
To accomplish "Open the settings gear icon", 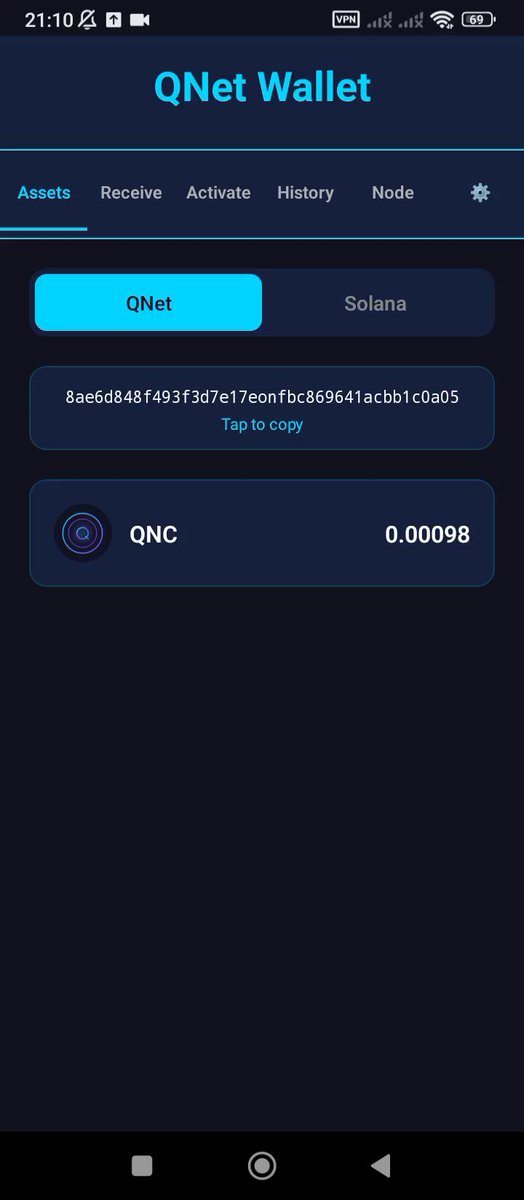I will [x=480, y=193].
